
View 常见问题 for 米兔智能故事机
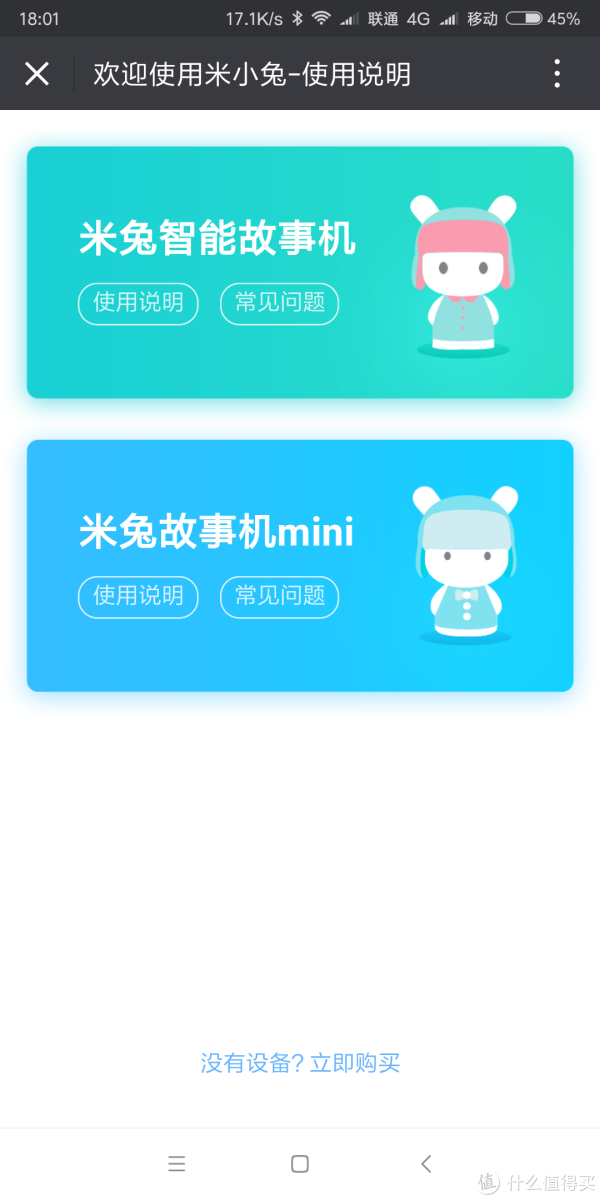(279, 303)
